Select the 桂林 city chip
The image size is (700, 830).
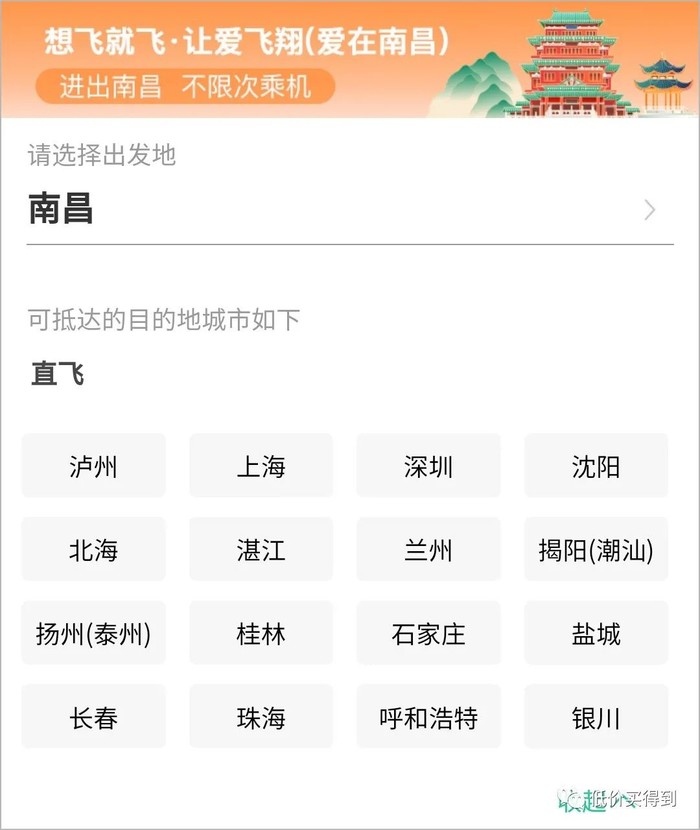pos(261,634)
